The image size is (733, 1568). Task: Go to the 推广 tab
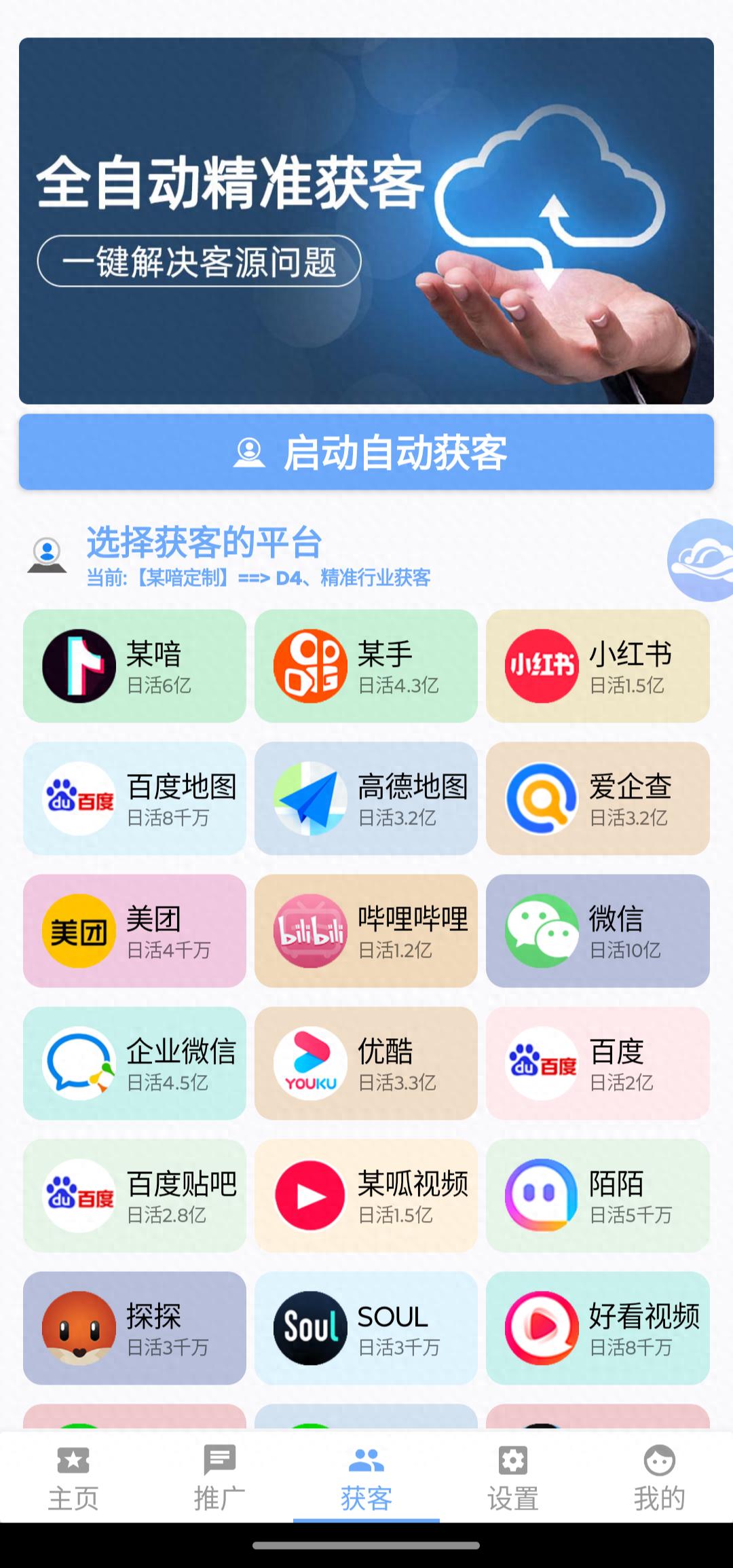coord(219,1478)
